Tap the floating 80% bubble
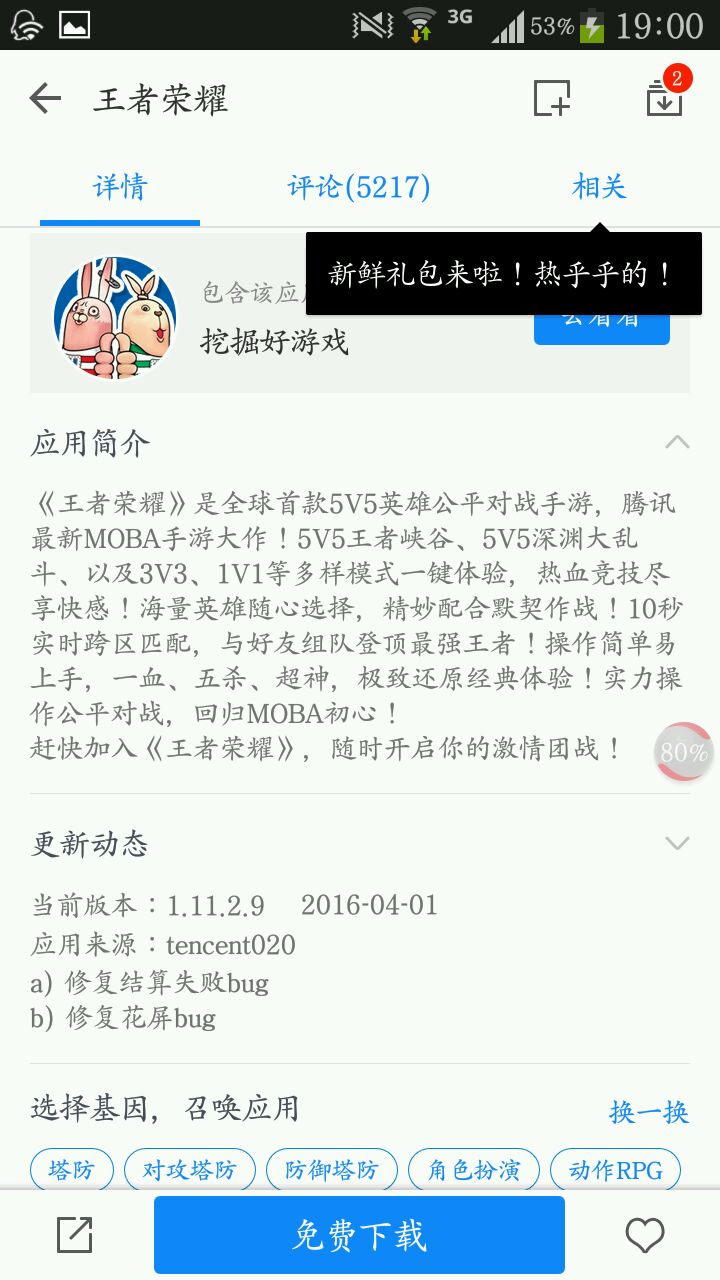Viewport: 720px width, 1280px height. [x=684, y=752]
